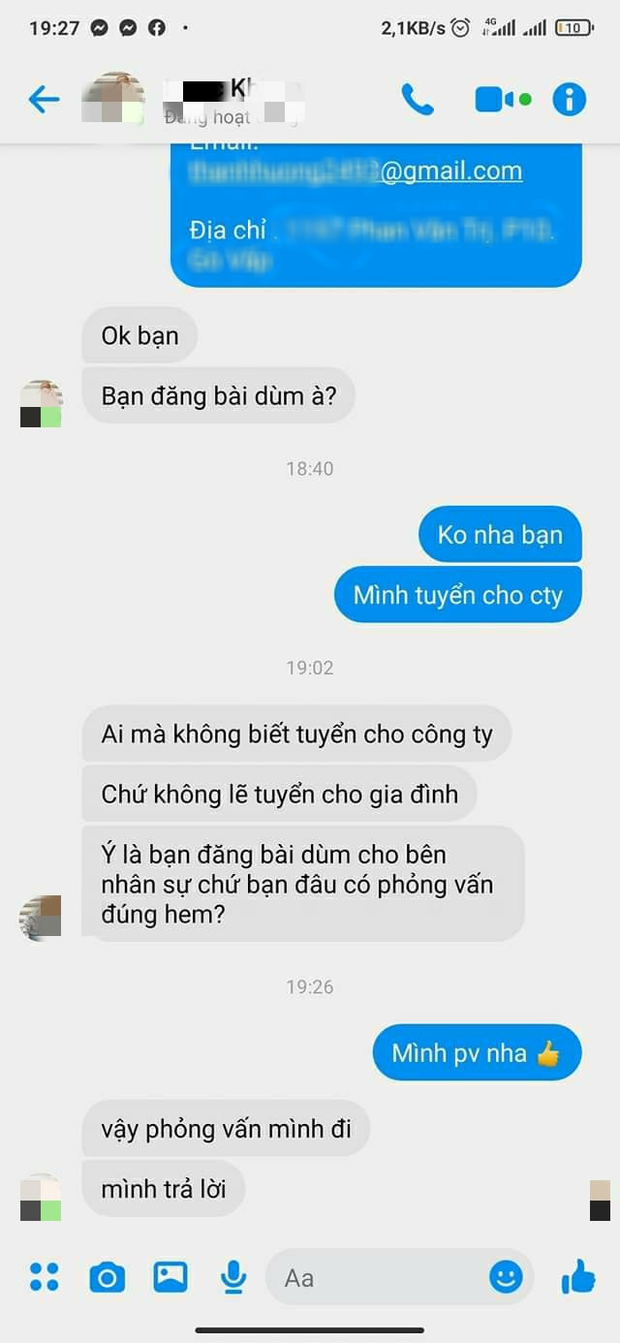Open the more actions grid menu
Viewport: 620px width, 1343px height.
point(44,1276)
